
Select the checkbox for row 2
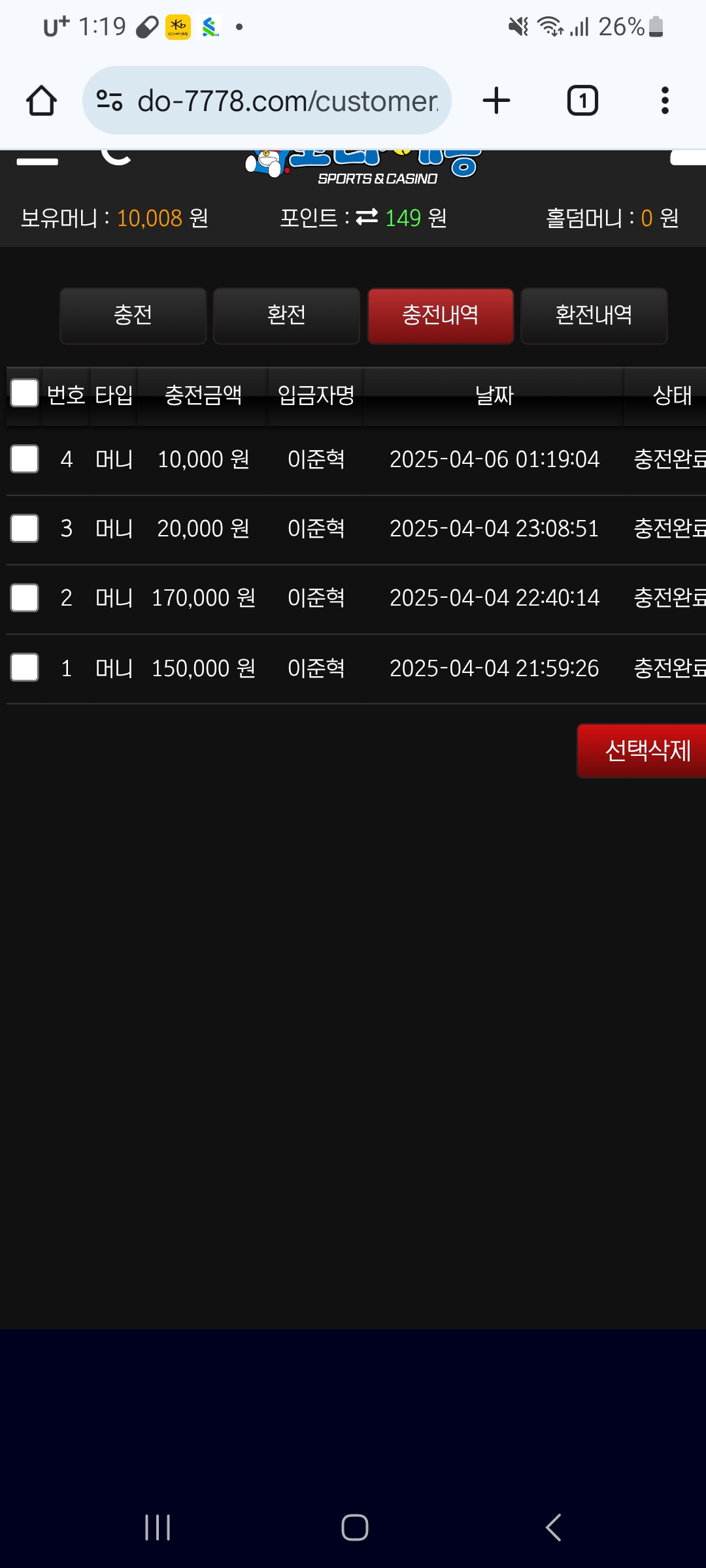point(25,597)
